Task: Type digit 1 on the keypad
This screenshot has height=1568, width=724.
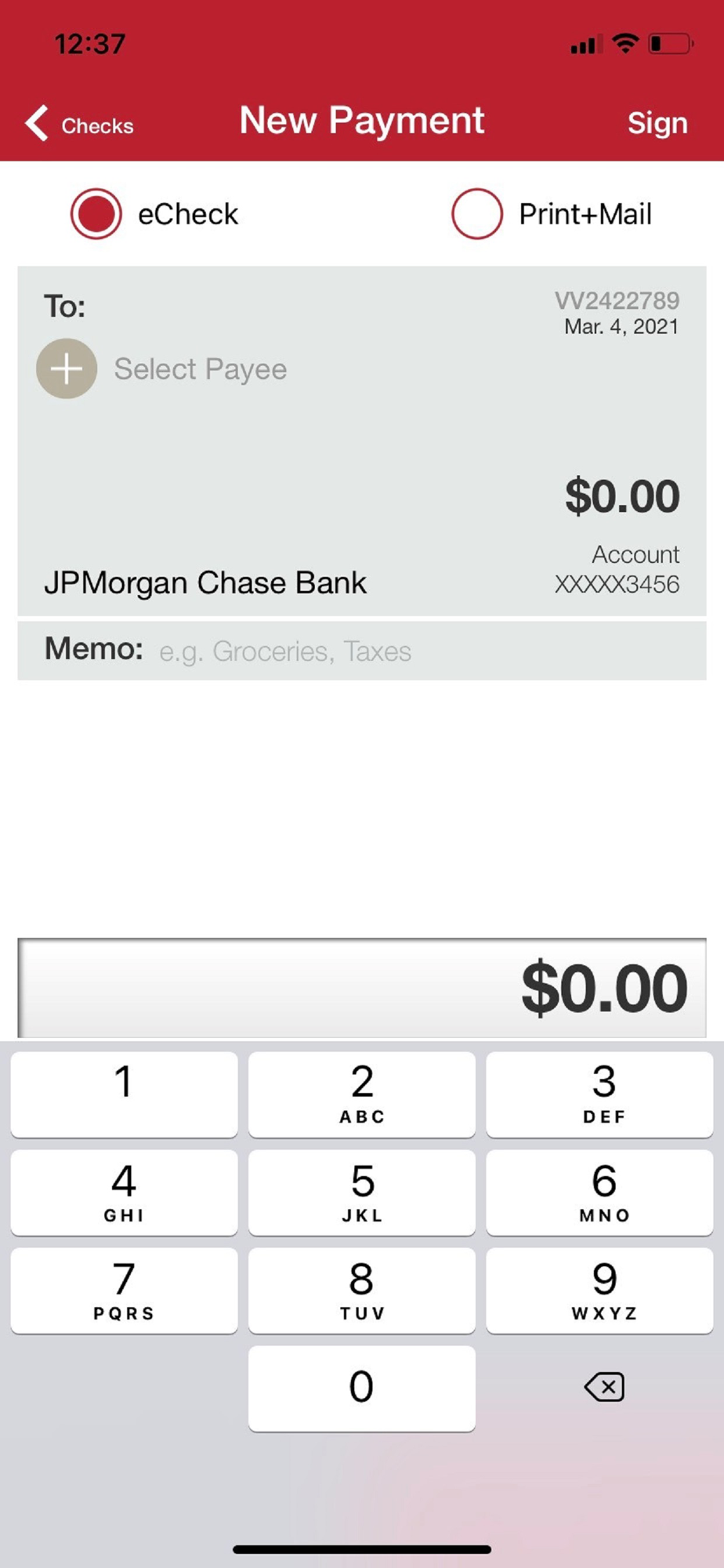Action: [x=124, y=1094]
